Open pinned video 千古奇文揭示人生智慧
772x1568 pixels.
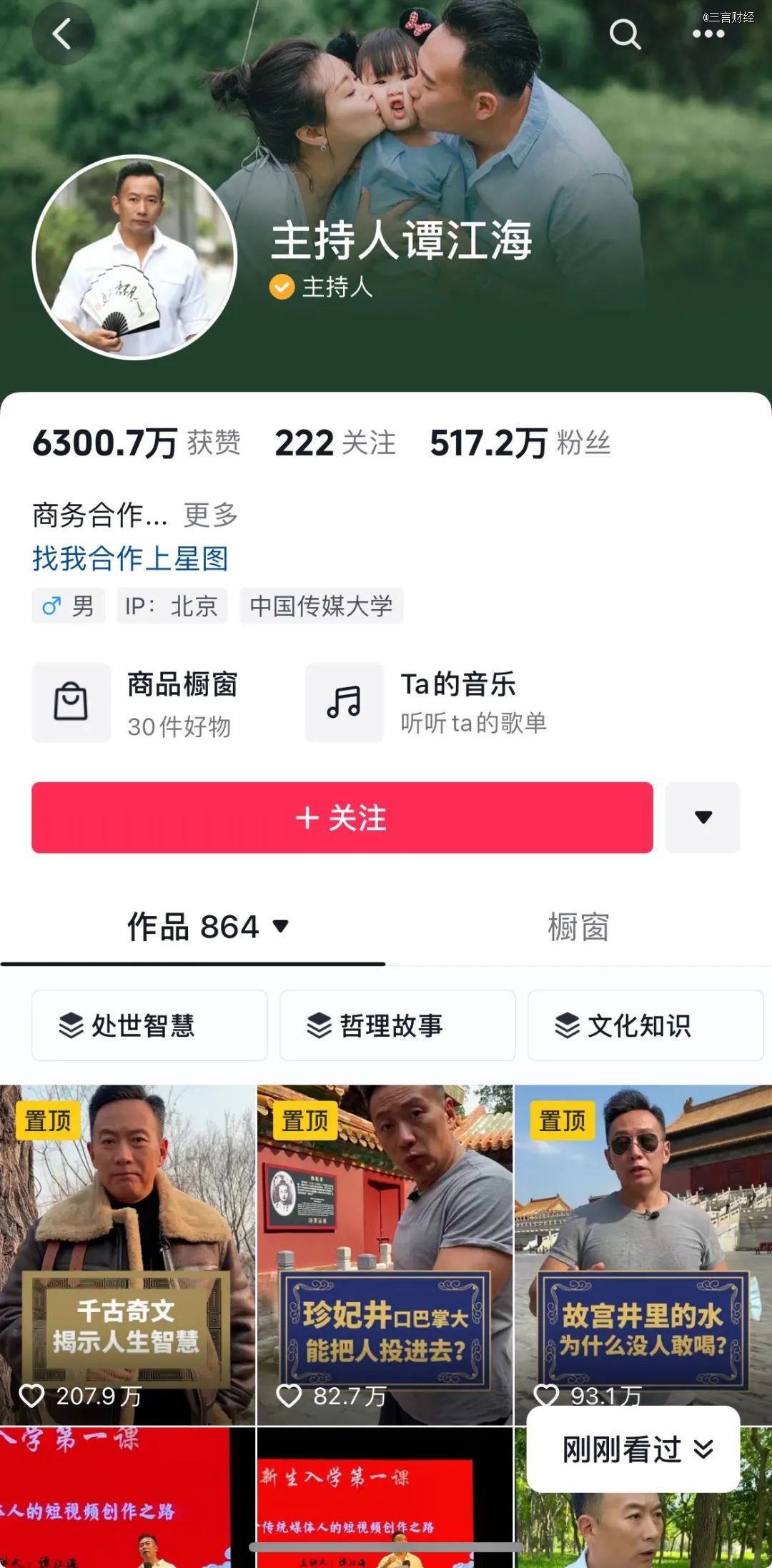[127, 1255]
